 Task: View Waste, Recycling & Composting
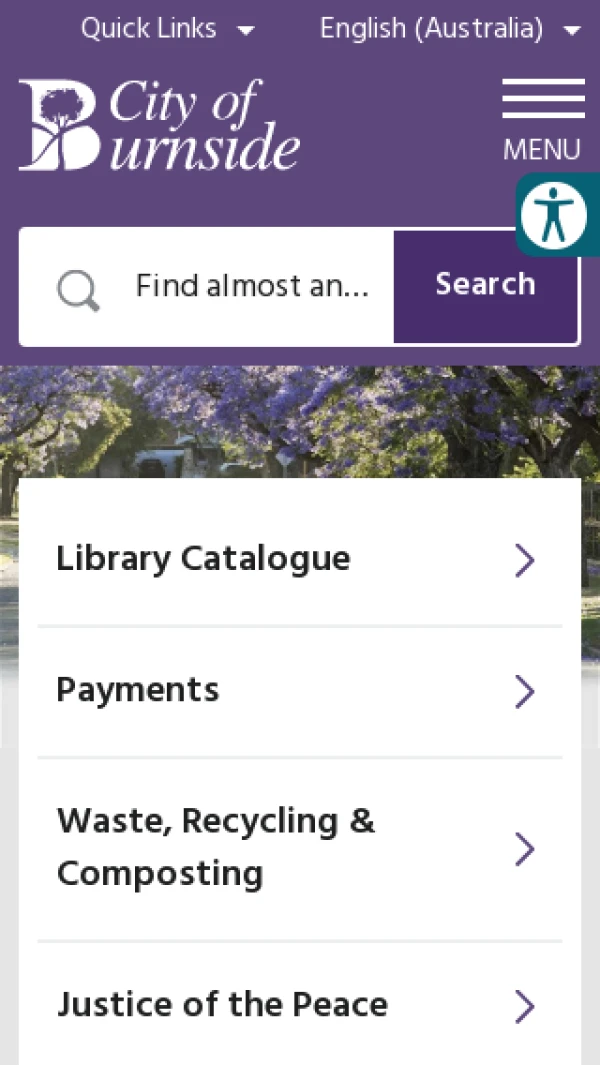pos(299,848)
